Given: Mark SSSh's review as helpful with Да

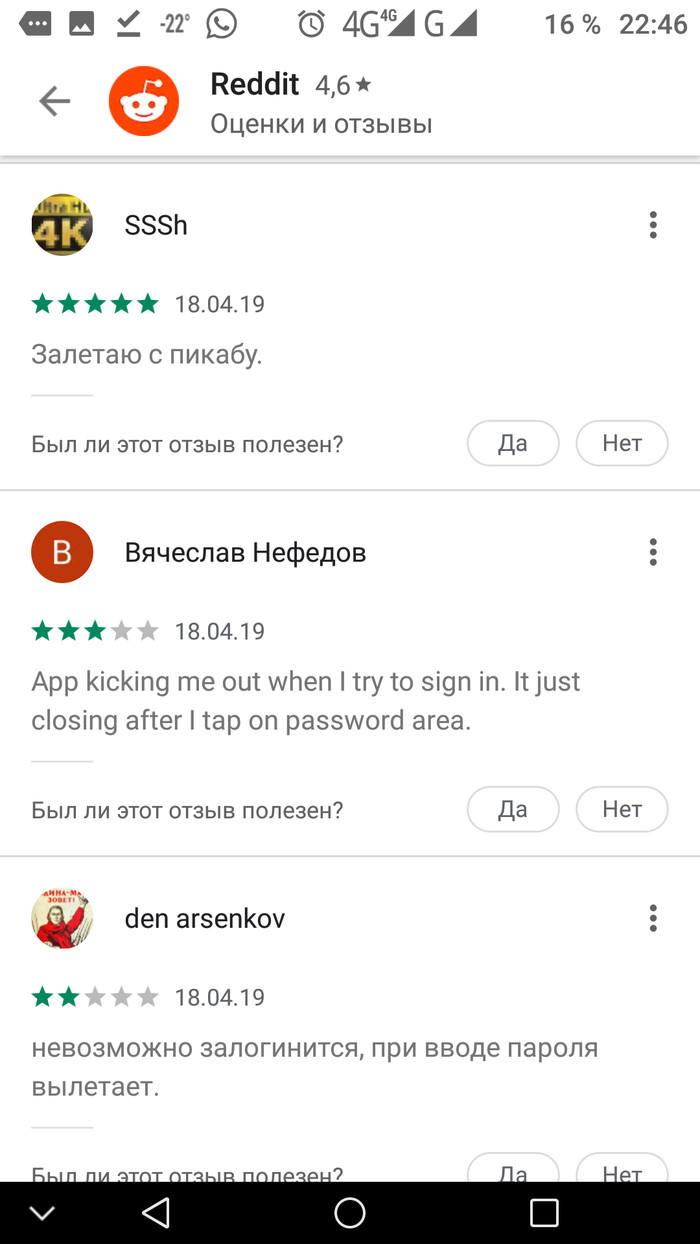Looking at the screenshot, I should (x=513, y=443).
